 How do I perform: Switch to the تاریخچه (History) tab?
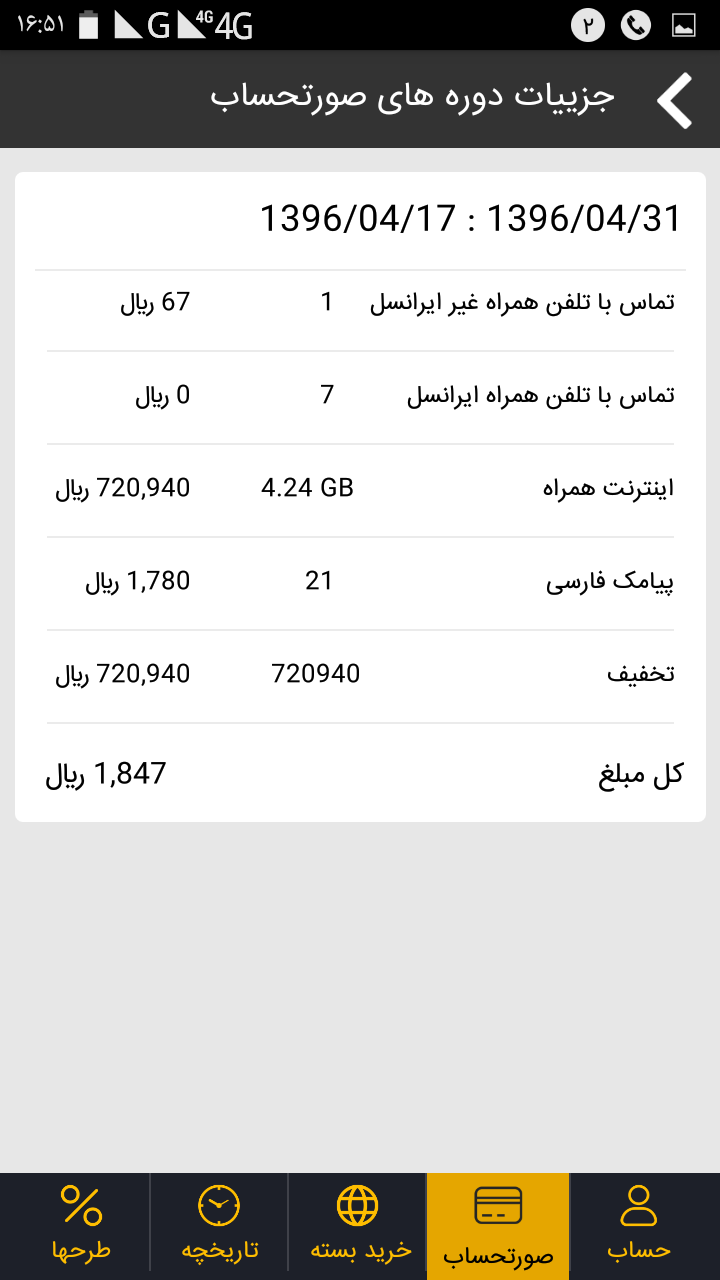219,1226
